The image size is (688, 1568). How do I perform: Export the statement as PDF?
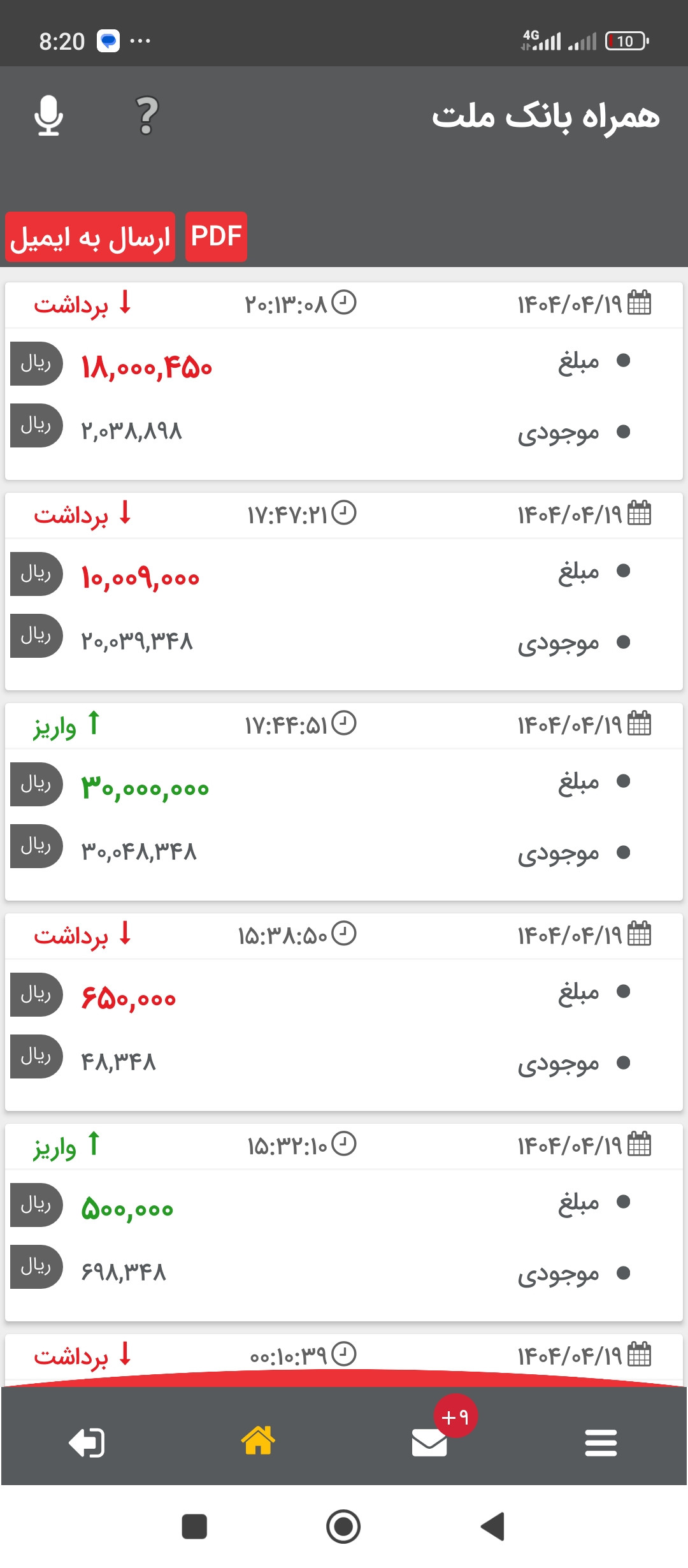[216, 236]
